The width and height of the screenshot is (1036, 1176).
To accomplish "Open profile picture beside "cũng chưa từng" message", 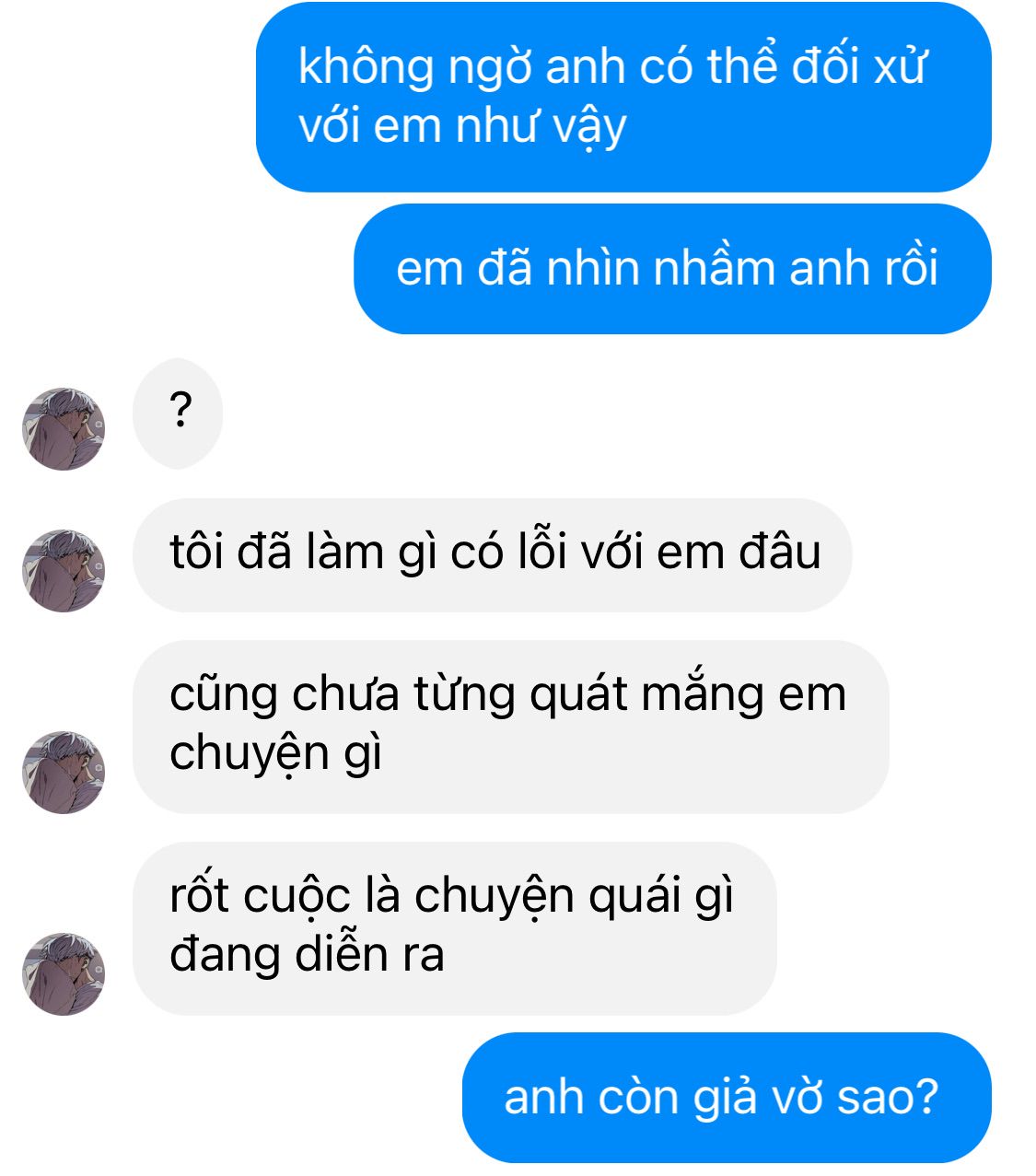I will 64,772.
